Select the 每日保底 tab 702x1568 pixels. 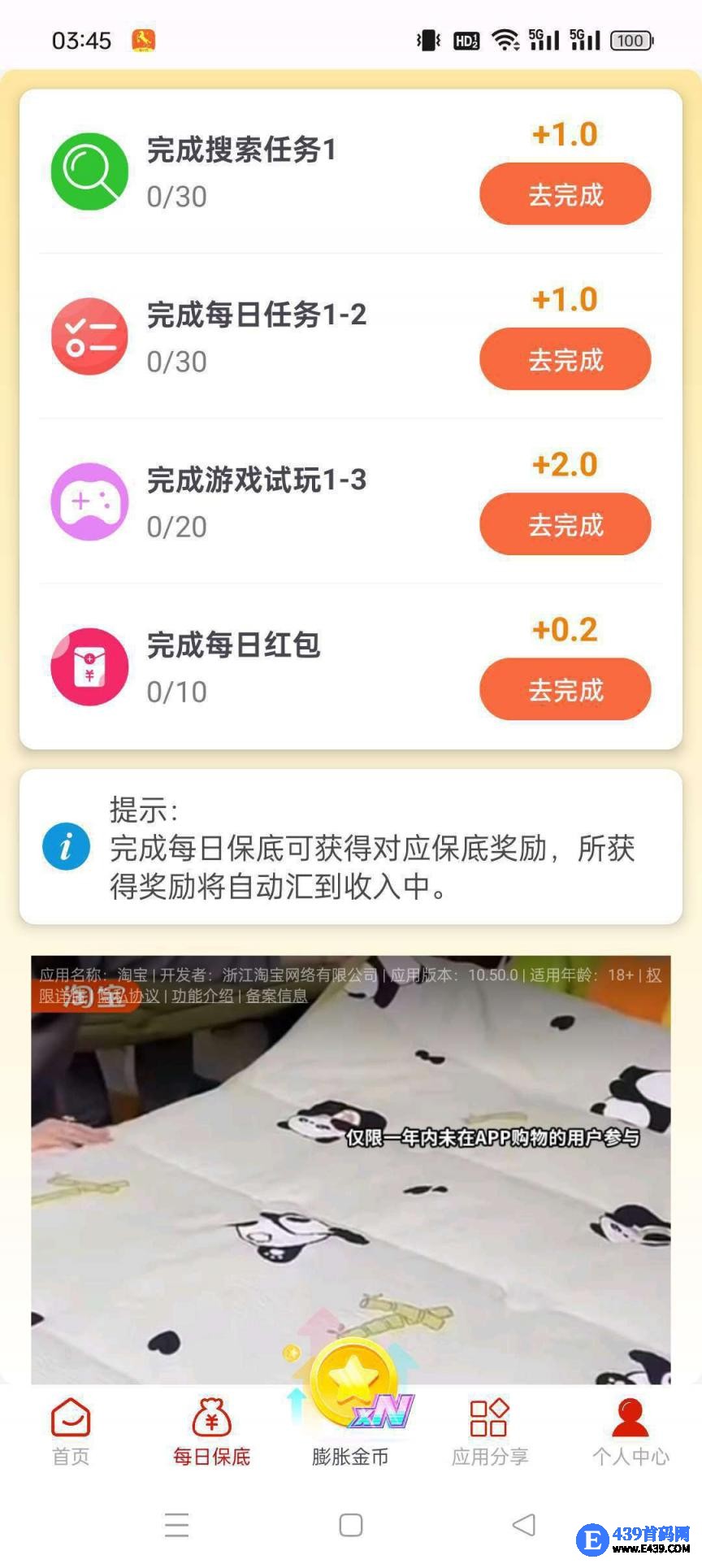(211, 1432)
